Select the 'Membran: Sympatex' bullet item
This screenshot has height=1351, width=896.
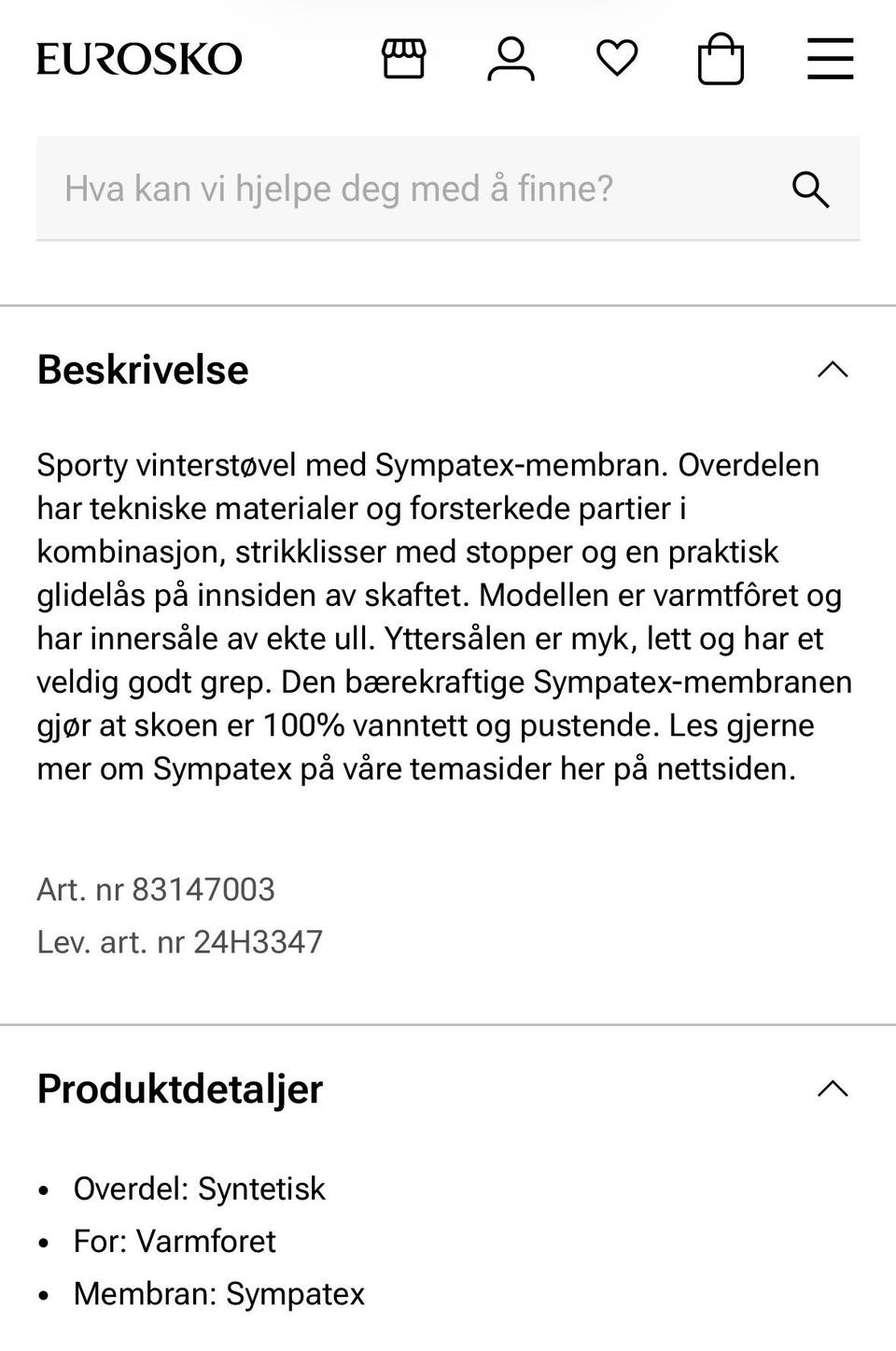pos(219,1295)
